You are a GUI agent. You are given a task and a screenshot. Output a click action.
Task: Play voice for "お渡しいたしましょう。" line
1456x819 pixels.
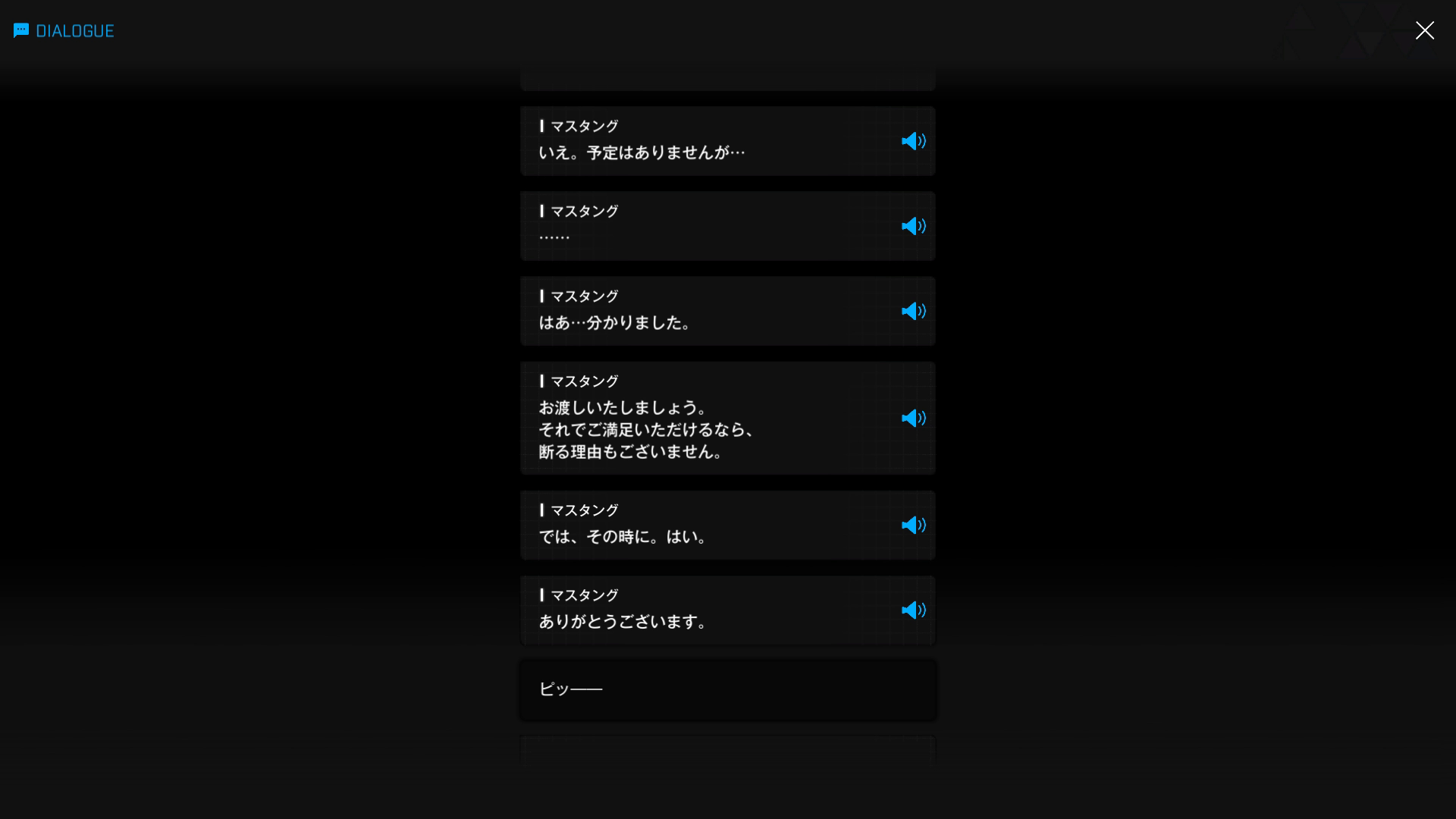[x=913, y=419]
